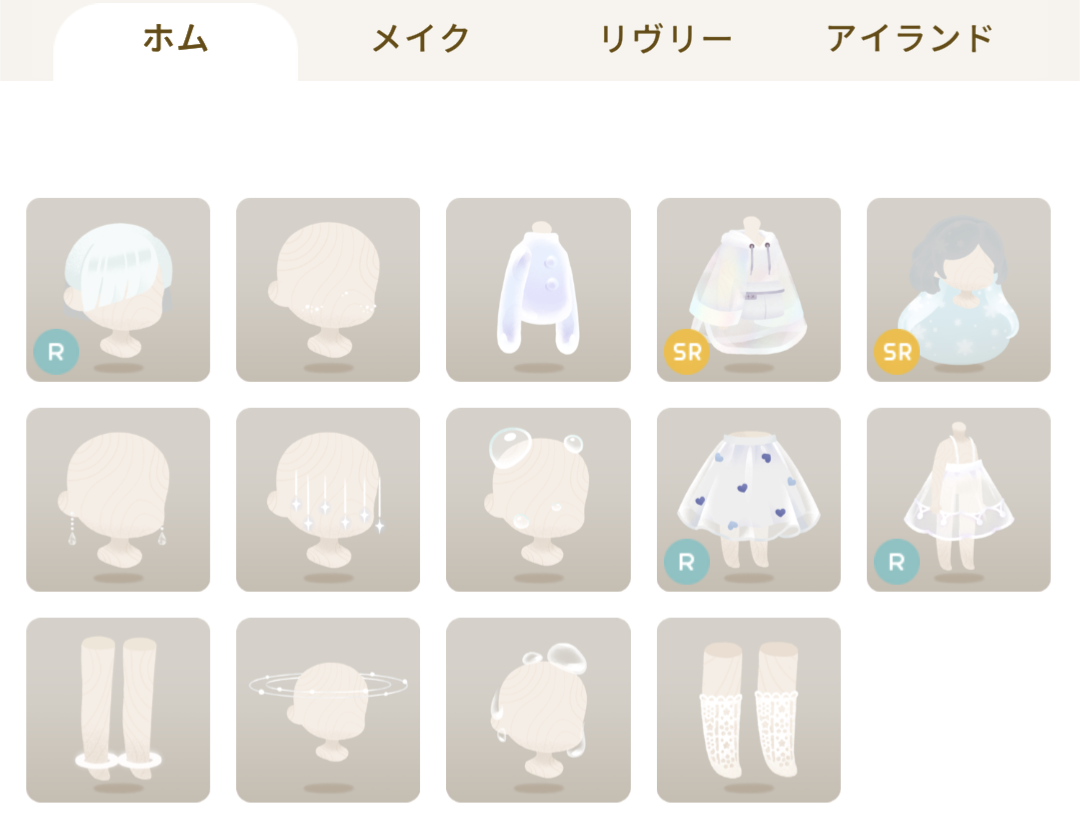Pick the blue star poncho SR item
The height and width of the screenshot is (832, 1080).
coord(958,290)
